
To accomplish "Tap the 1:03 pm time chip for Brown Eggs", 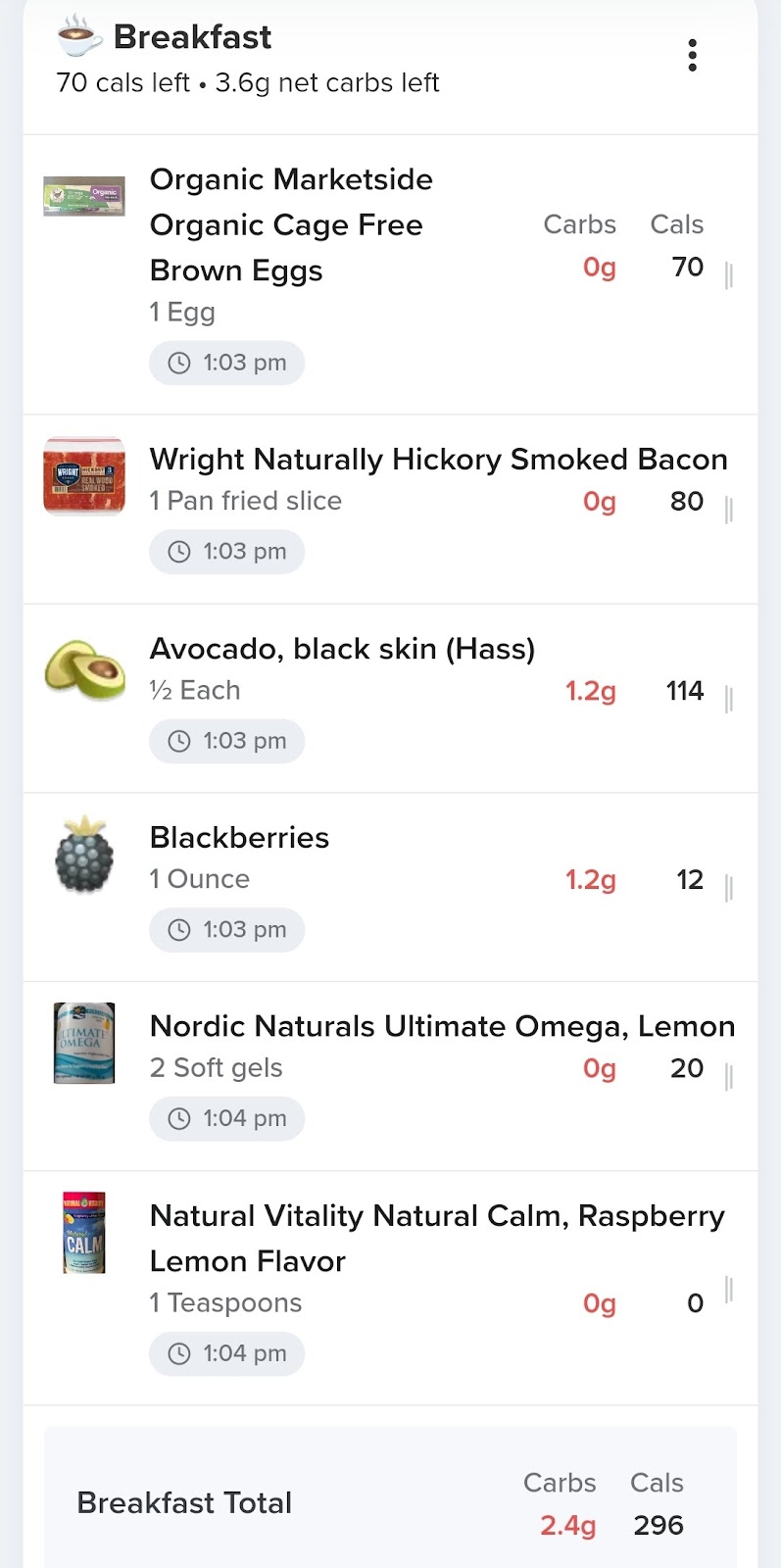I will (226, 364).
